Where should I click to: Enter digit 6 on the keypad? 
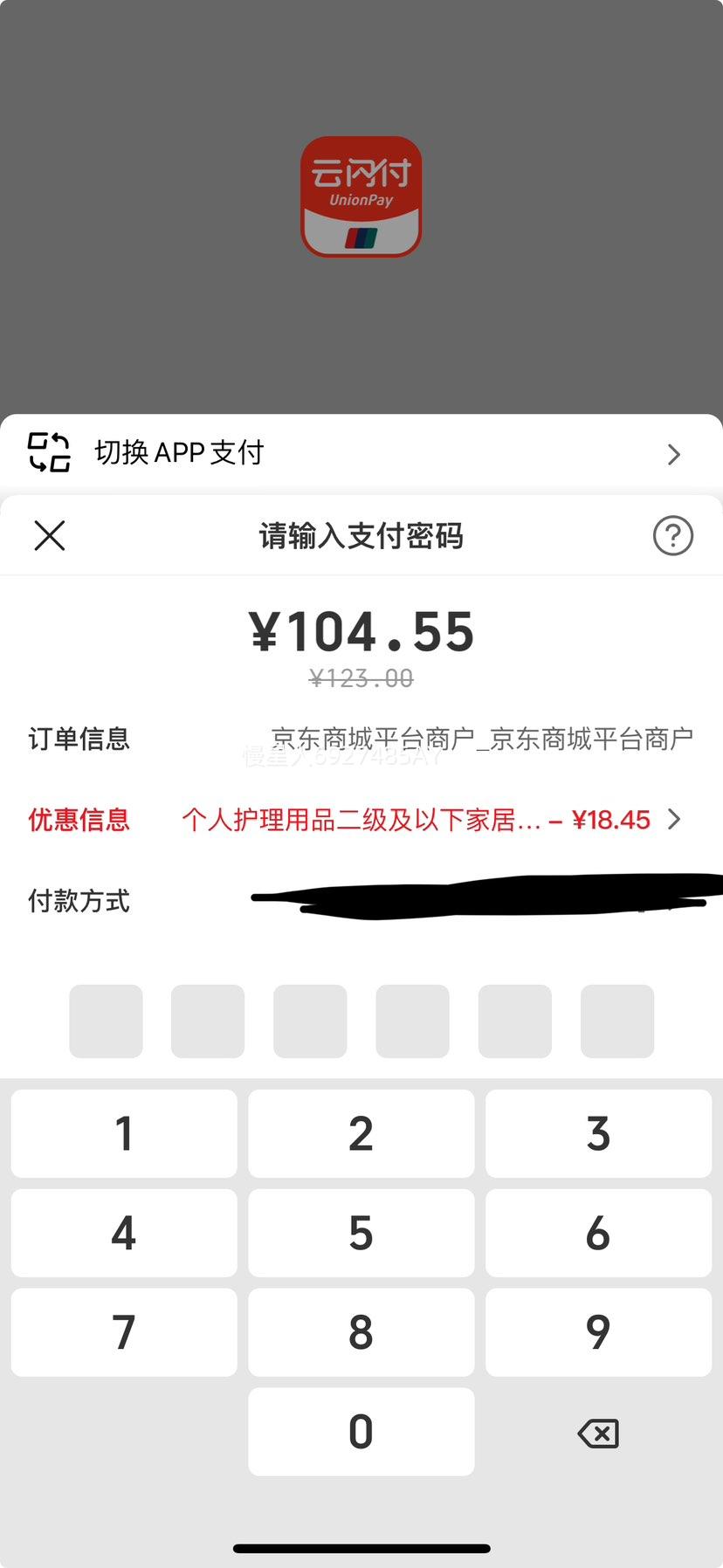599,1233
